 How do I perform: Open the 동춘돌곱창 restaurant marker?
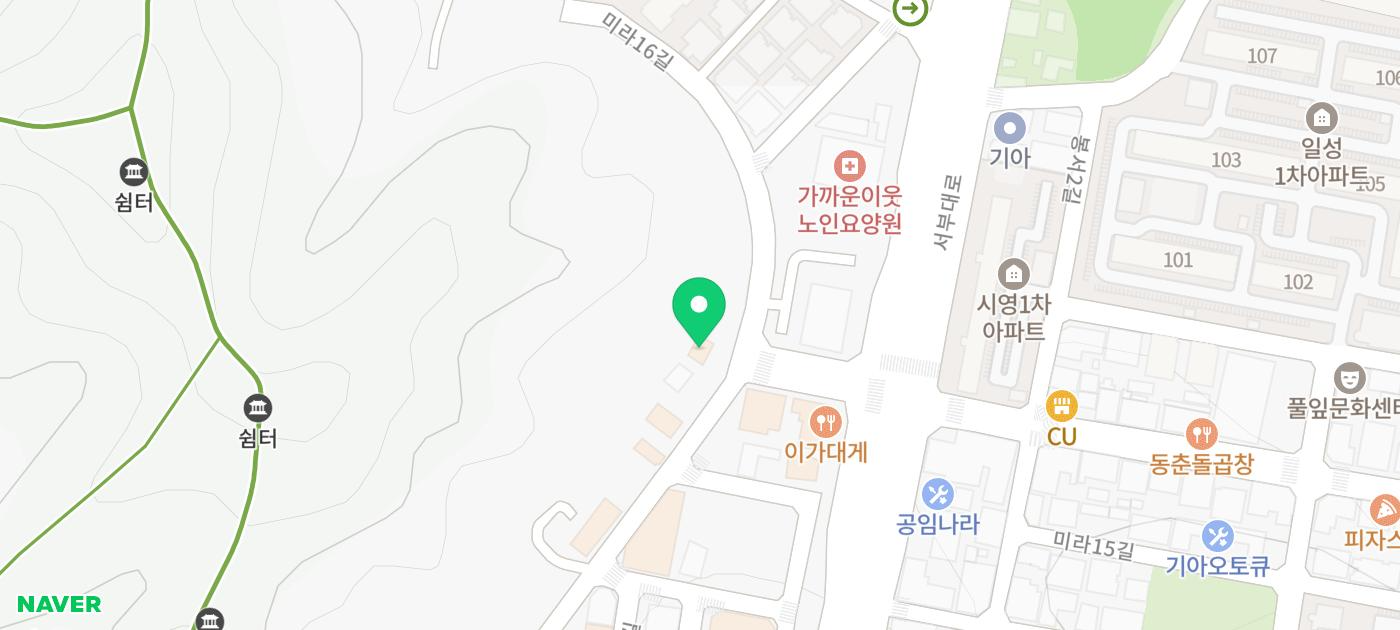[1201, 434]
